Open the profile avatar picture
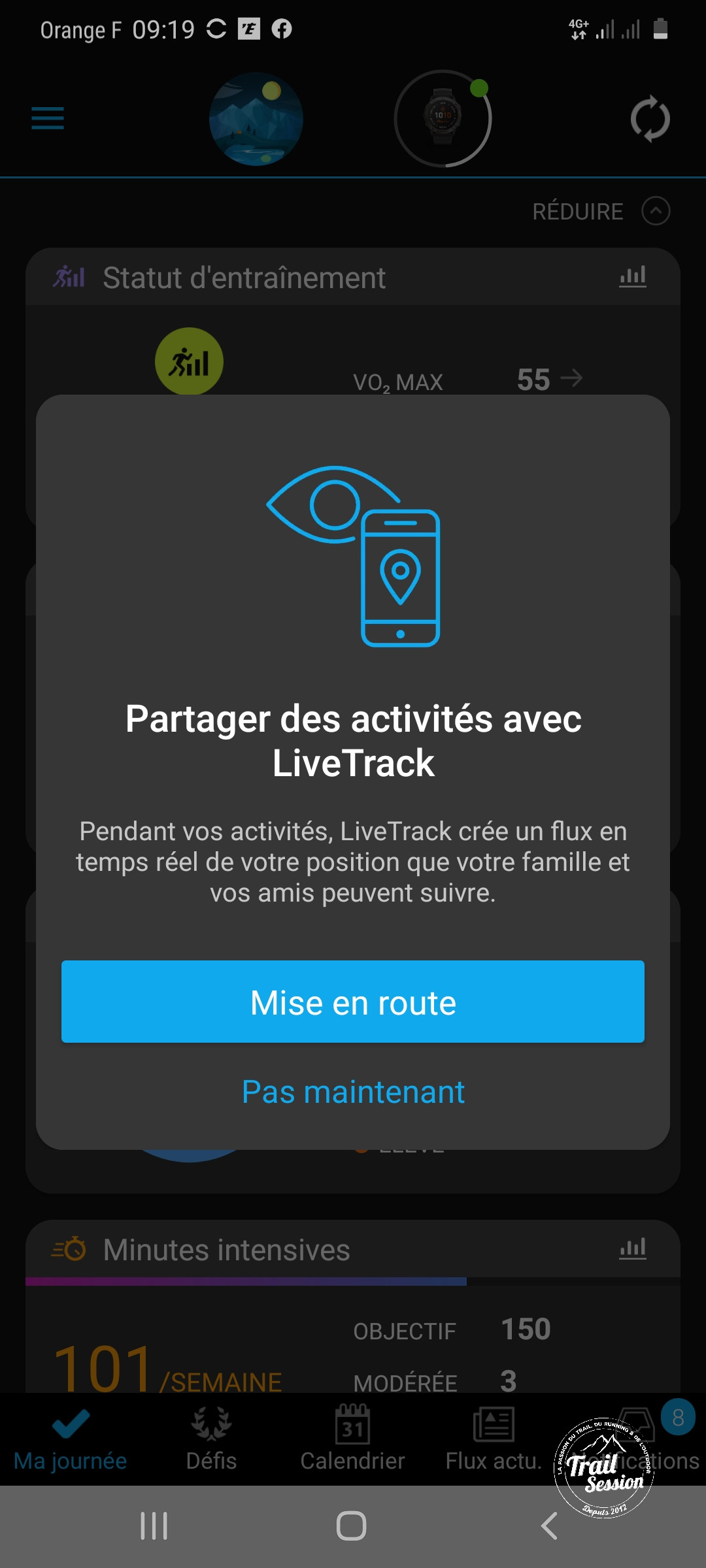Viewport: 706px width, 1568px height. coord(256,119)
